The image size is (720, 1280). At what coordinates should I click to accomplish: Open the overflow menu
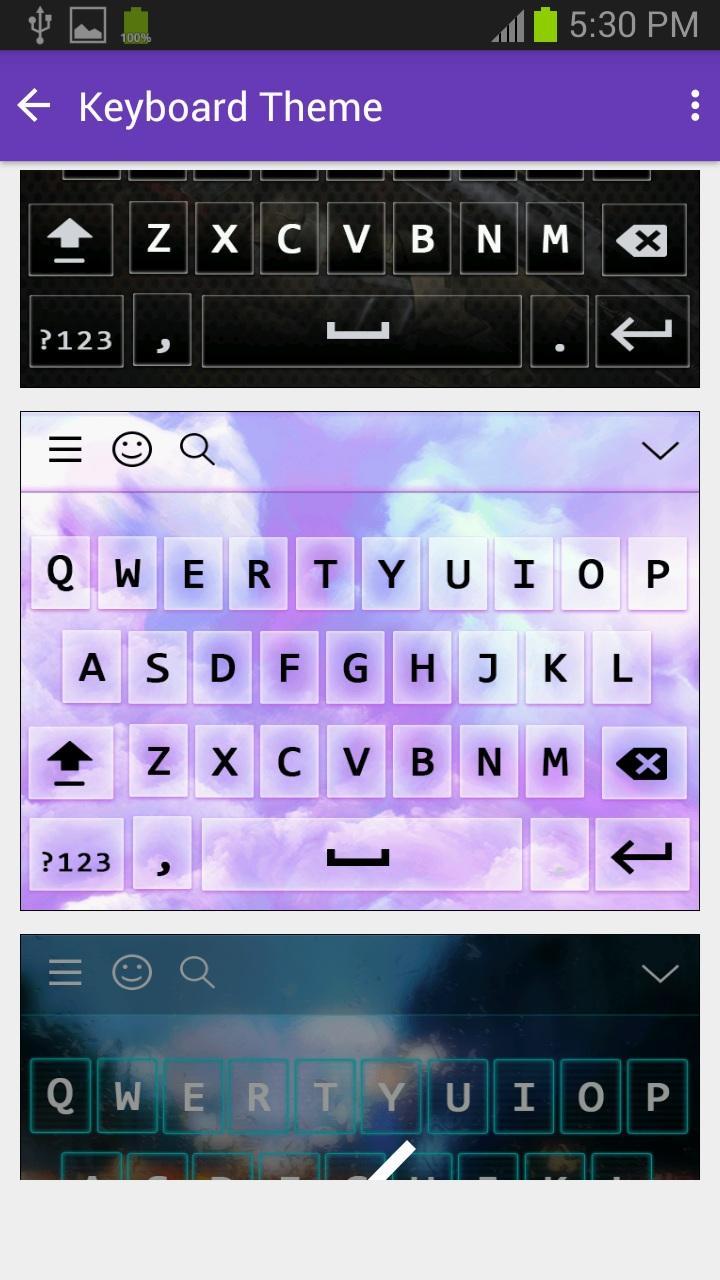point(694,106)
